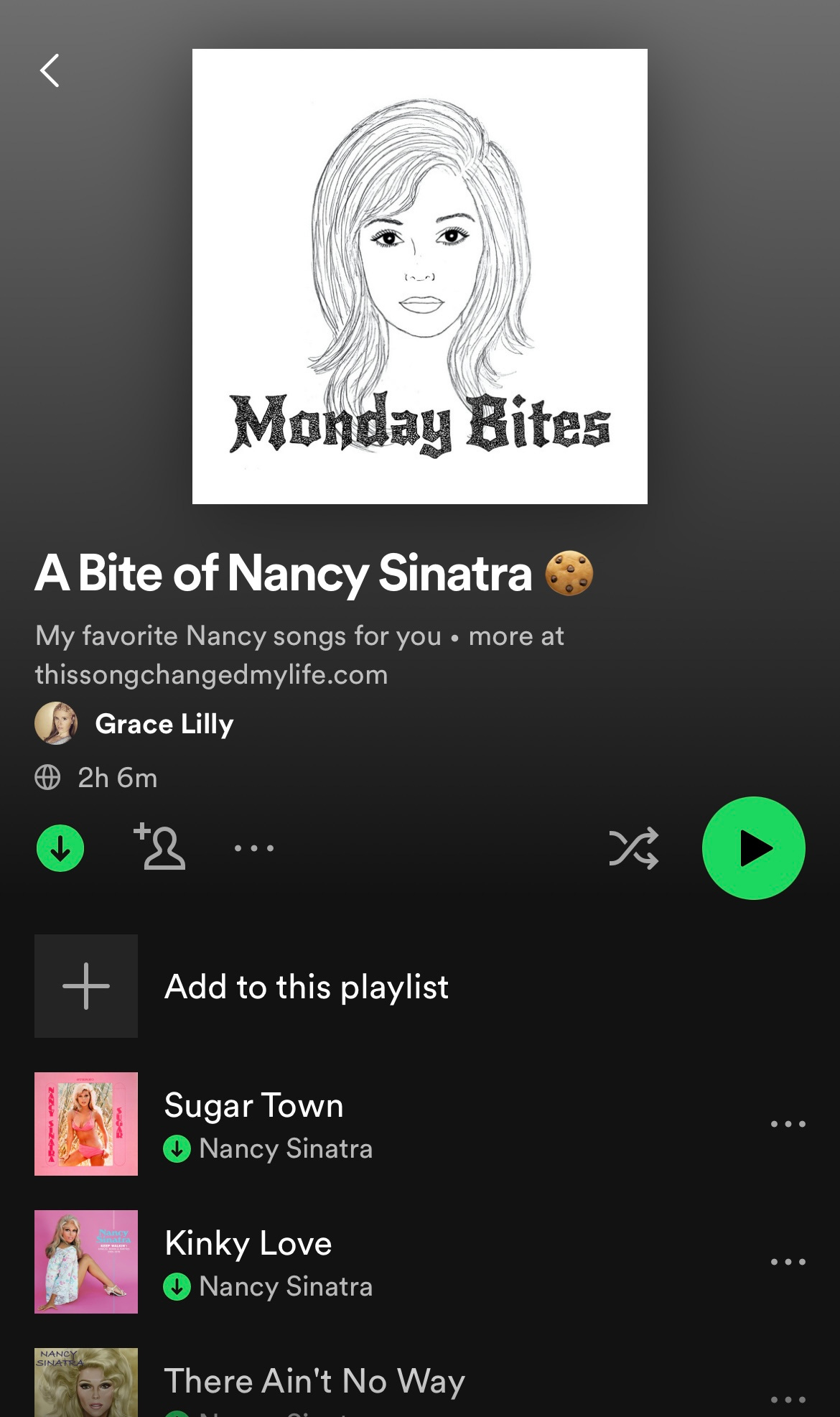
Task: Open options for There Ain't No Way
Action: click(x=788, y=1399)
